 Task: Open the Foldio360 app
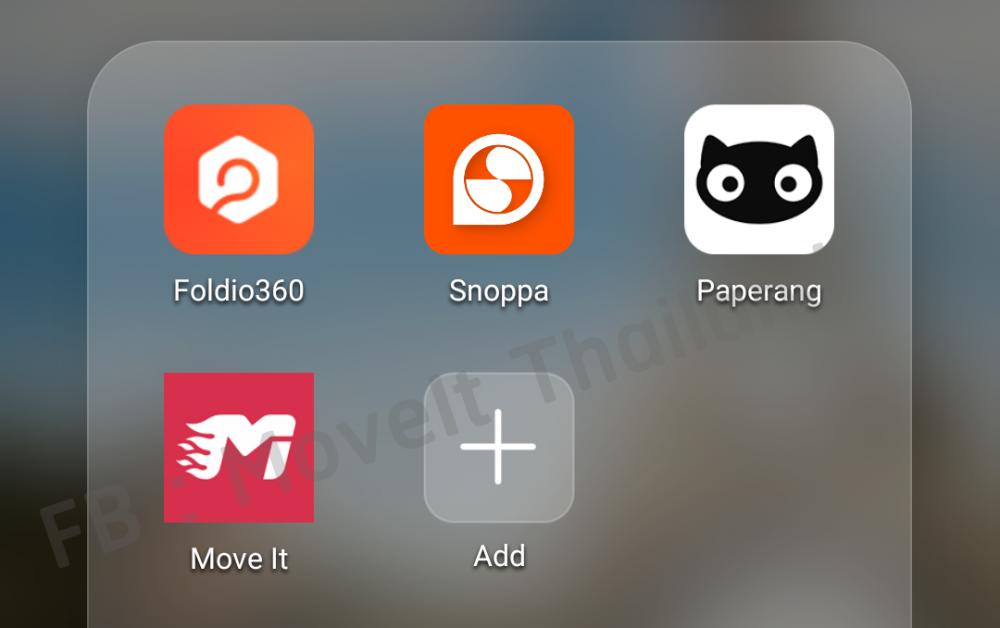pyautogui.click(x=238, y=180)
